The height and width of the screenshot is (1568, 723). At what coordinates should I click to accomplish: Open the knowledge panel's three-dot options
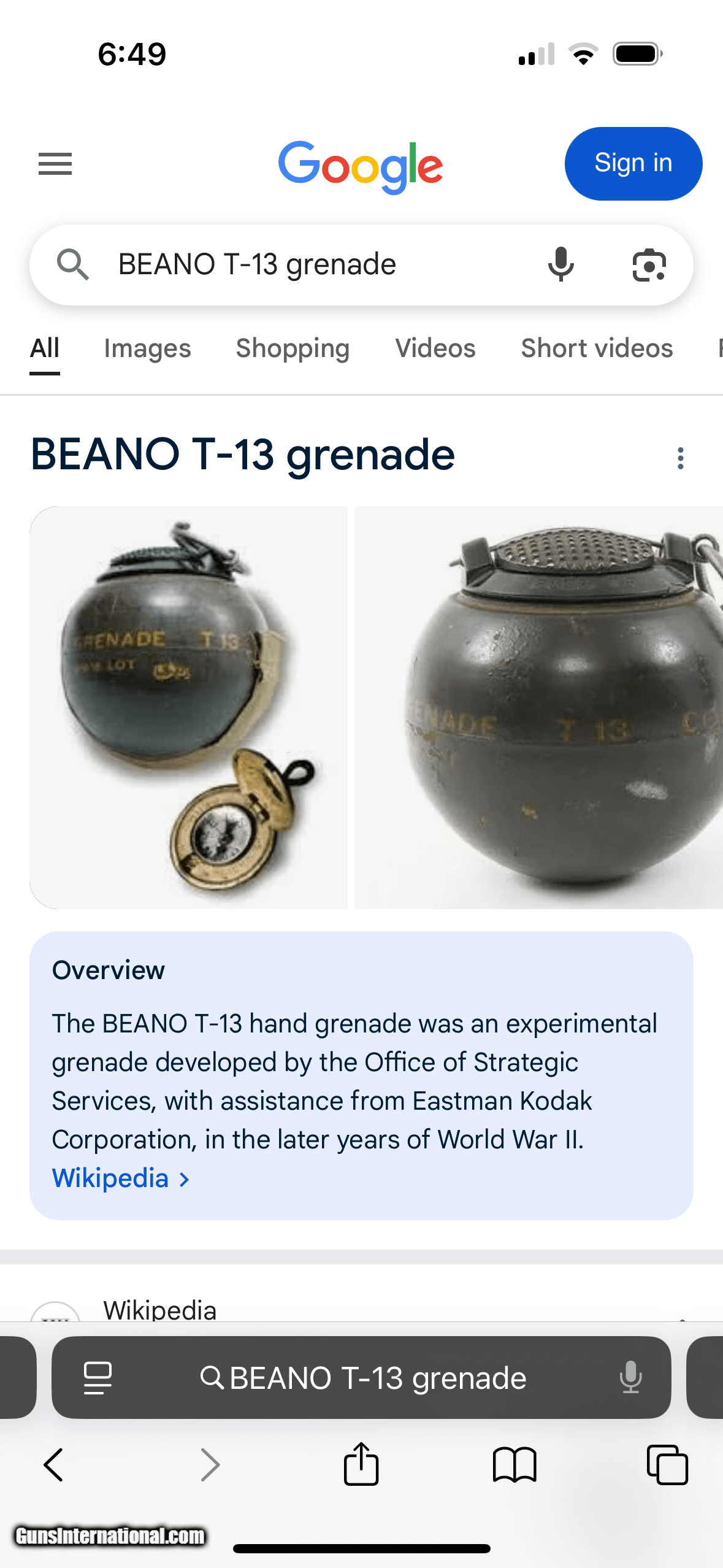pyautogui.click(x=680, y=458)
